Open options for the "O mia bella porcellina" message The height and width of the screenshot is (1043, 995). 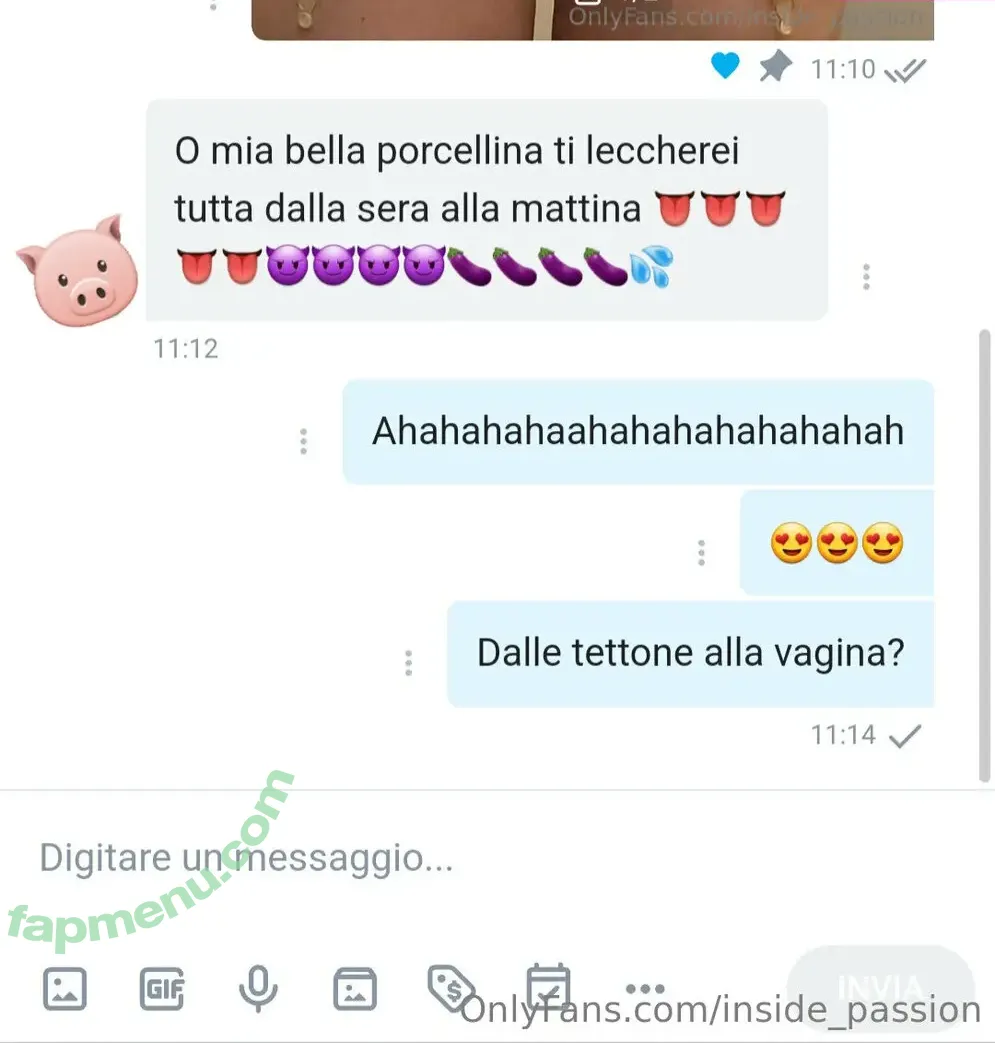[866, 277]
